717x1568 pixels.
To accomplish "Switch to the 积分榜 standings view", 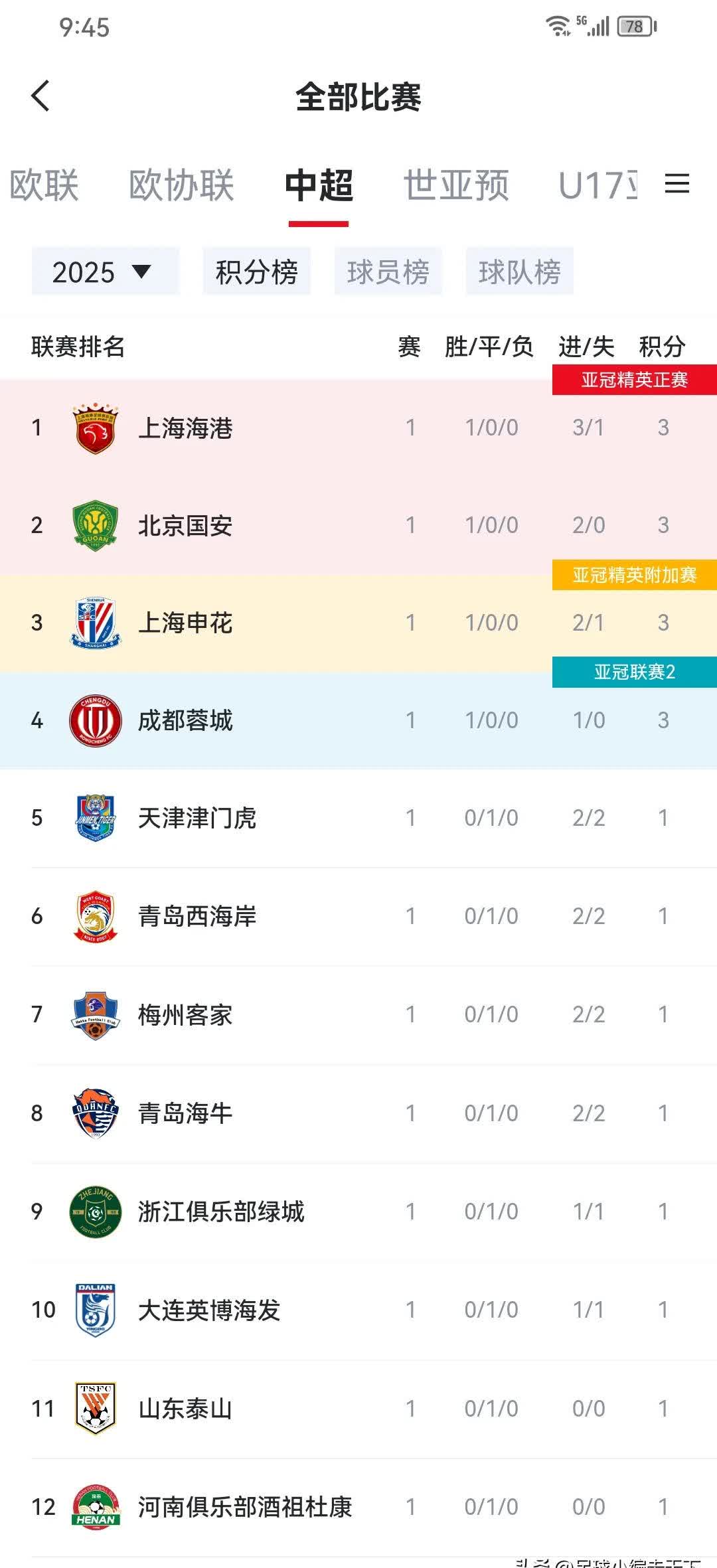I will click(257, 270).
